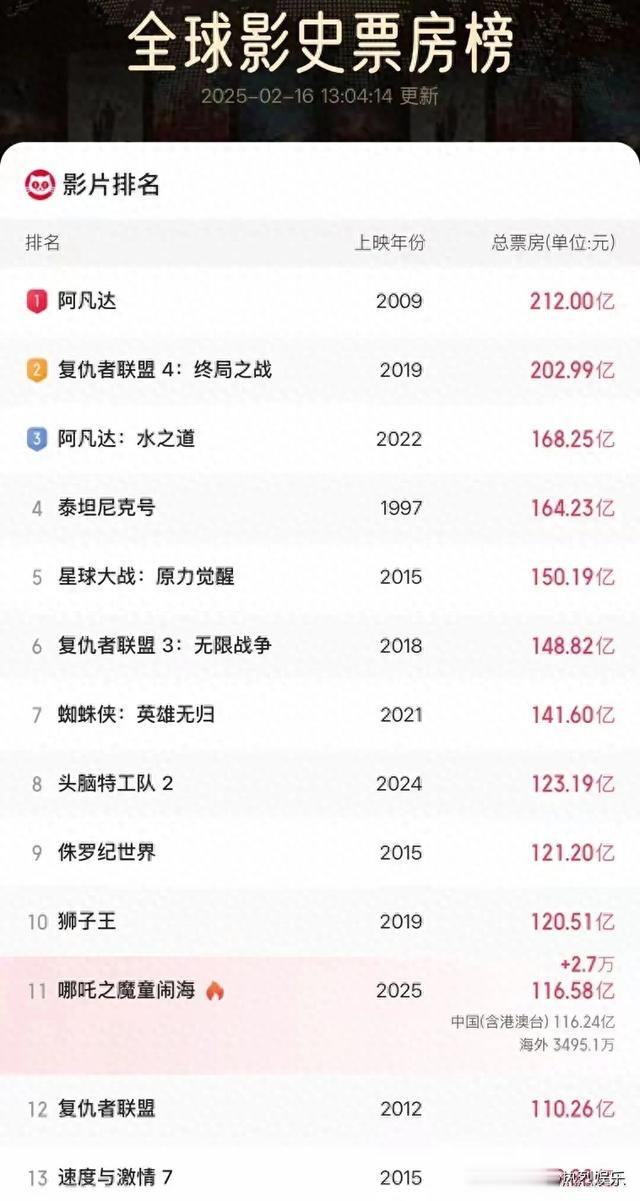This screenshot has width=640, height=1201.
Task: View details for 星球大战:原力觉醒
Action: [320, 576]
